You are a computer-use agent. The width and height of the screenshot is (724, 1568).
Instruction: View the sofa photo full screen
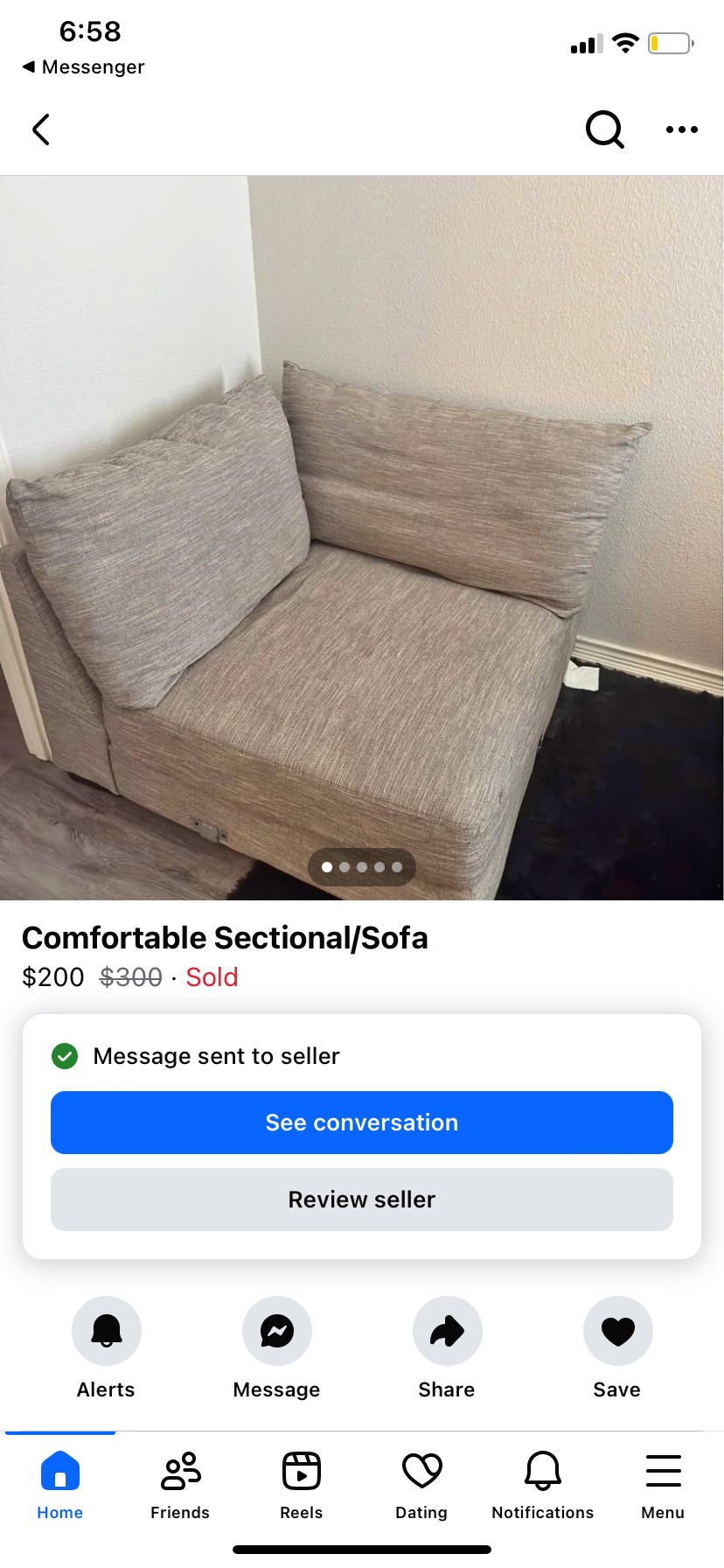pyautogui.click(x=362, y=537)
